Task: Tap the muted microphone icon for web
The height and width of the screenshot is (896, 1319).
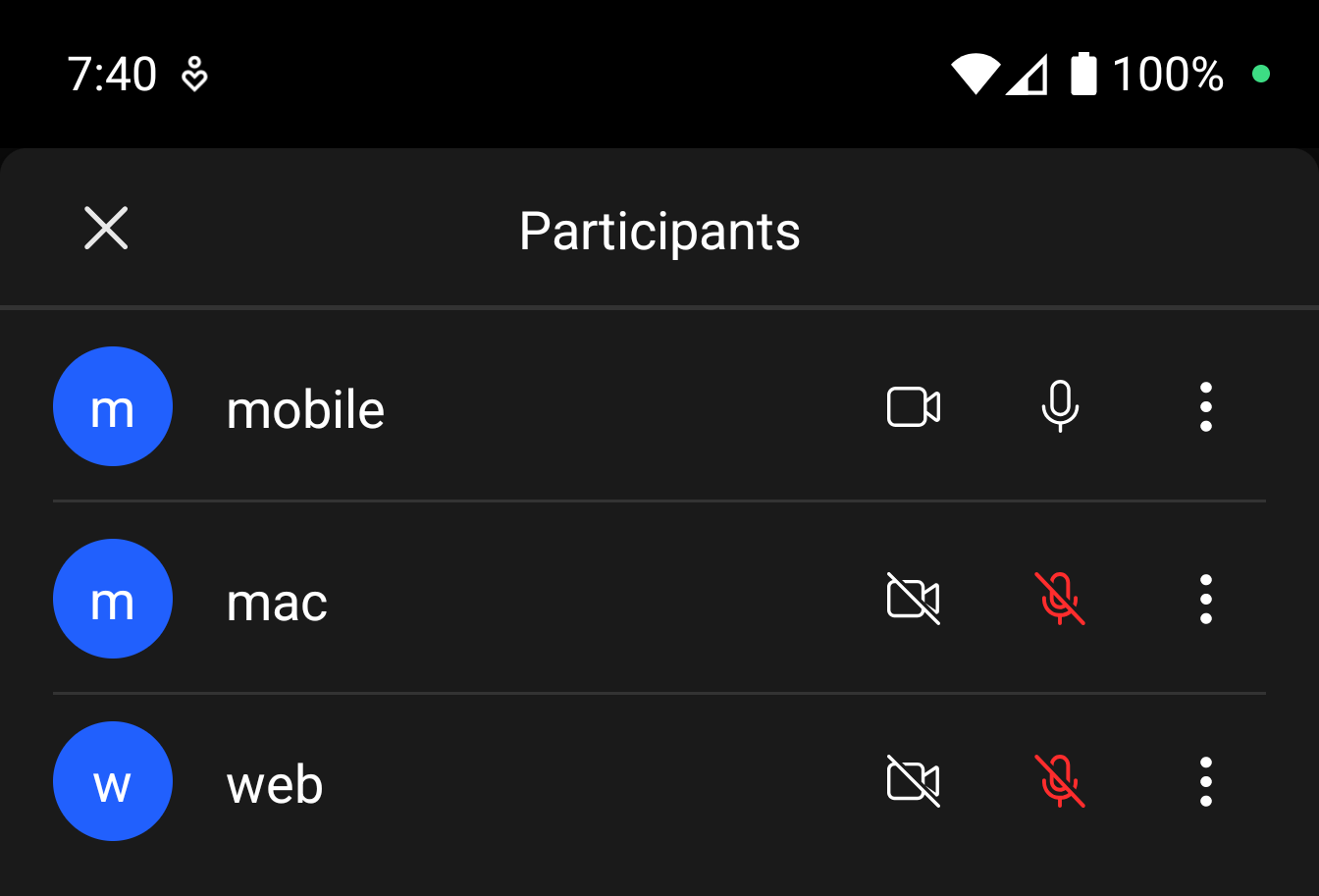Action: [x=1060, y=781]
